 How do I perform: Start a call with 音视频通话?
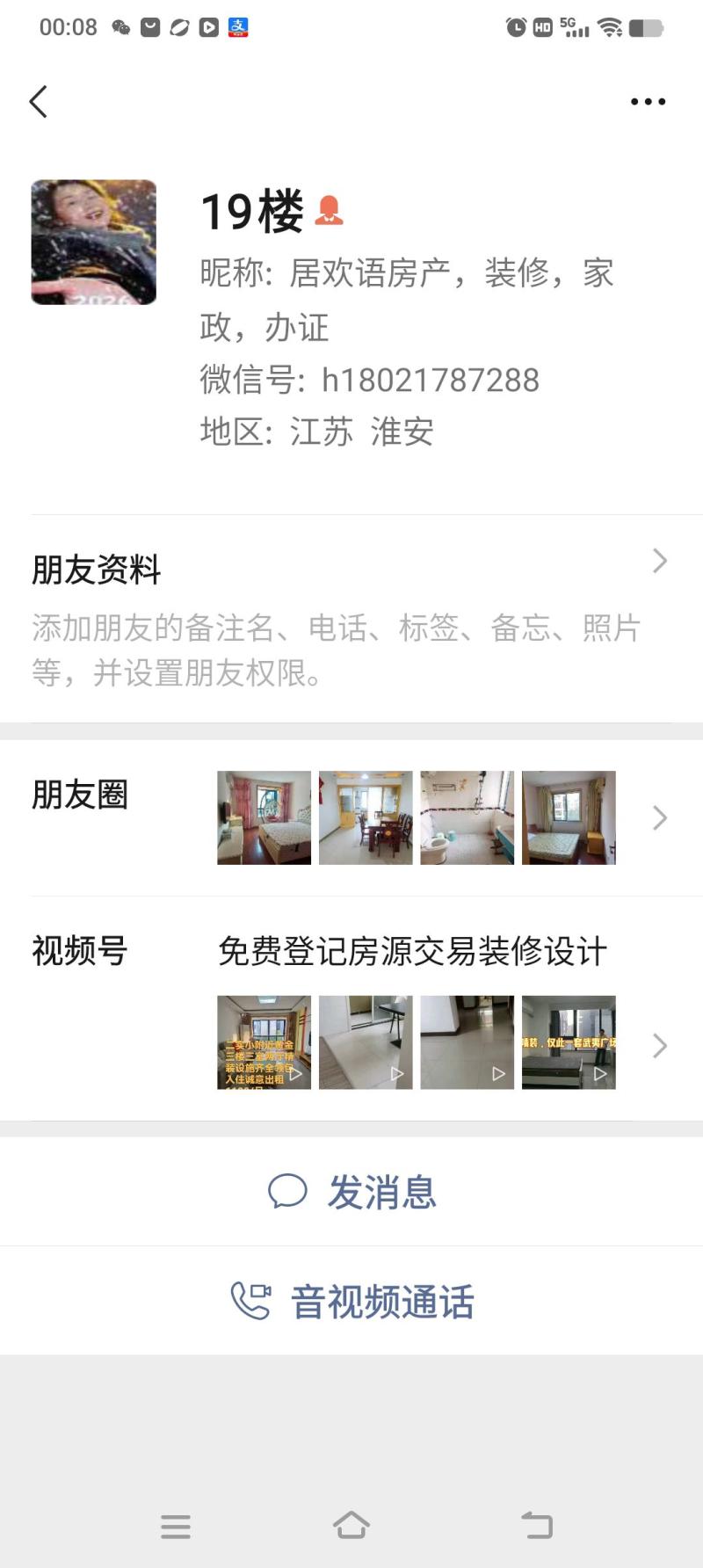click(x=351, y=1301)
